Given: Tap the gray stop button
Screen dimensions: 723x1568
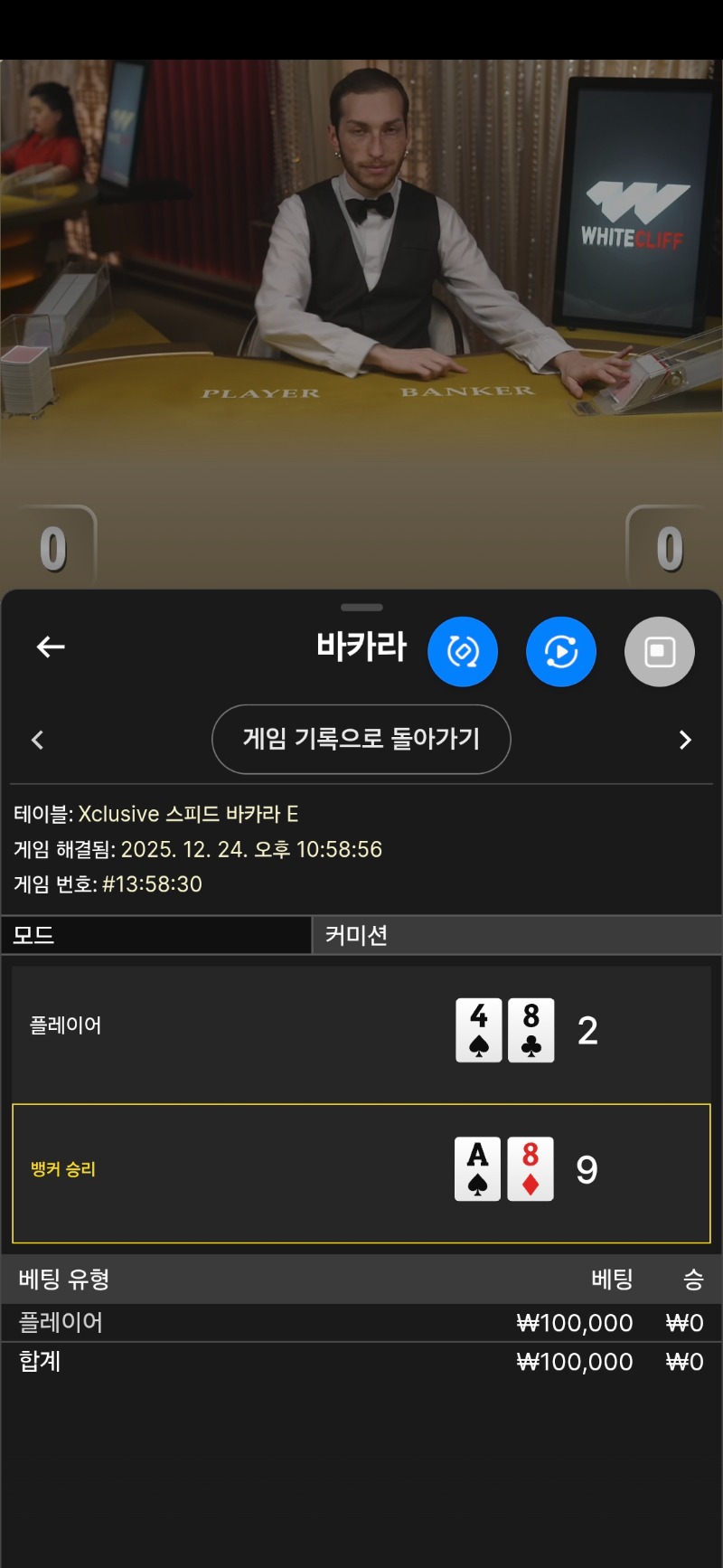Looking at the screenshot, I should click(659, 651).
